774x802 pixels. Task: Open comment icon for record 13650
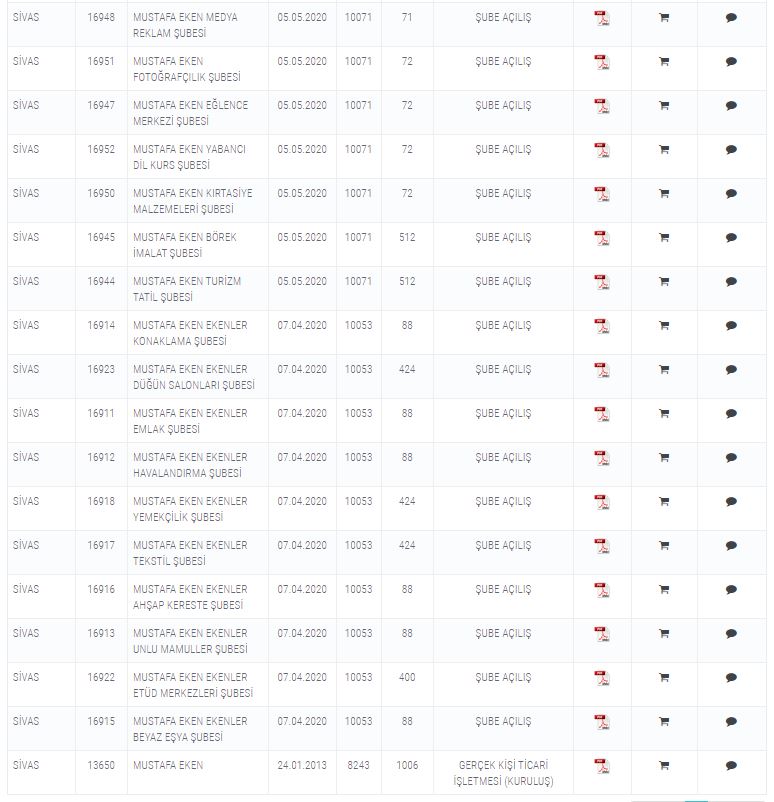(731, 766)
